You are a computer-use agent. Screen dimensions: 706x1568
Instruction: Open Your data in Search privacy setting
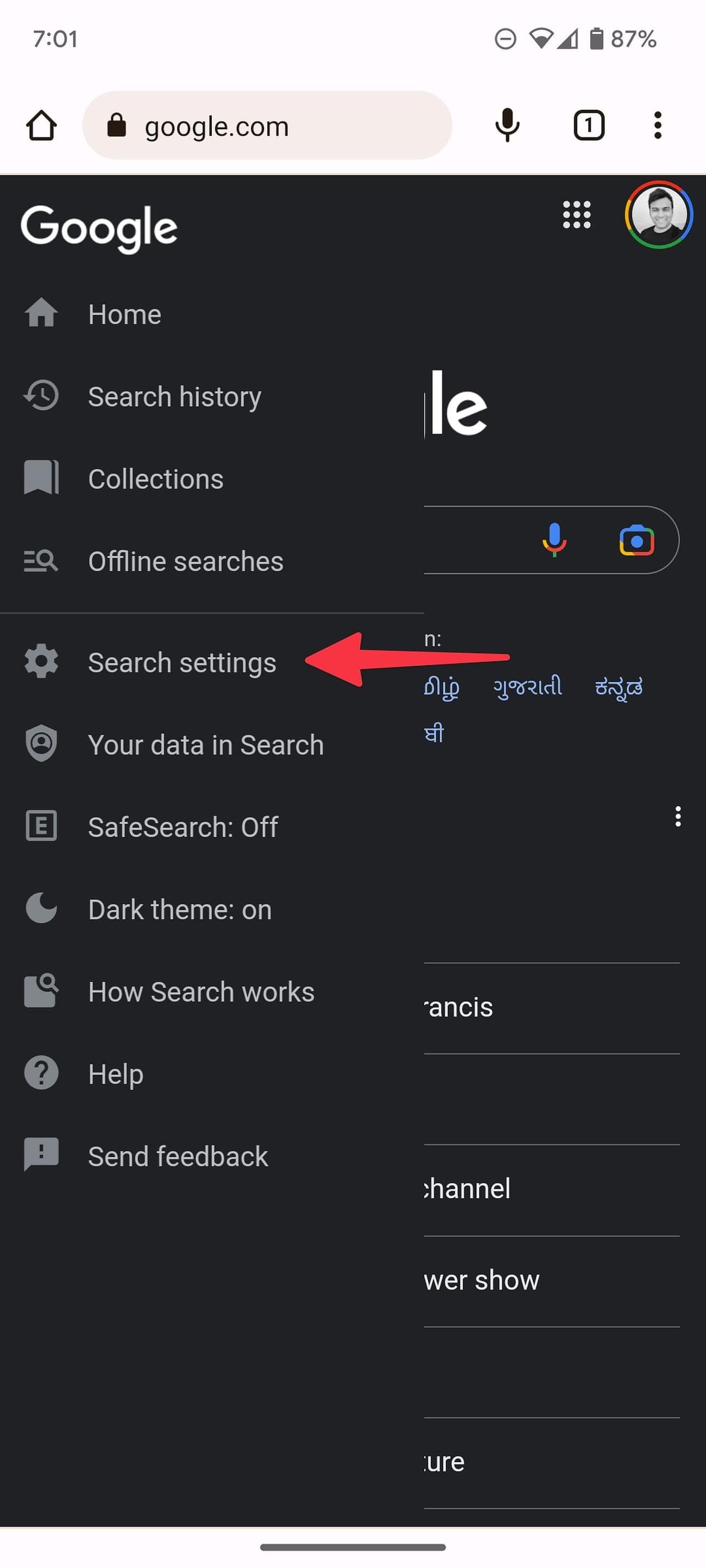coord(205,744)
